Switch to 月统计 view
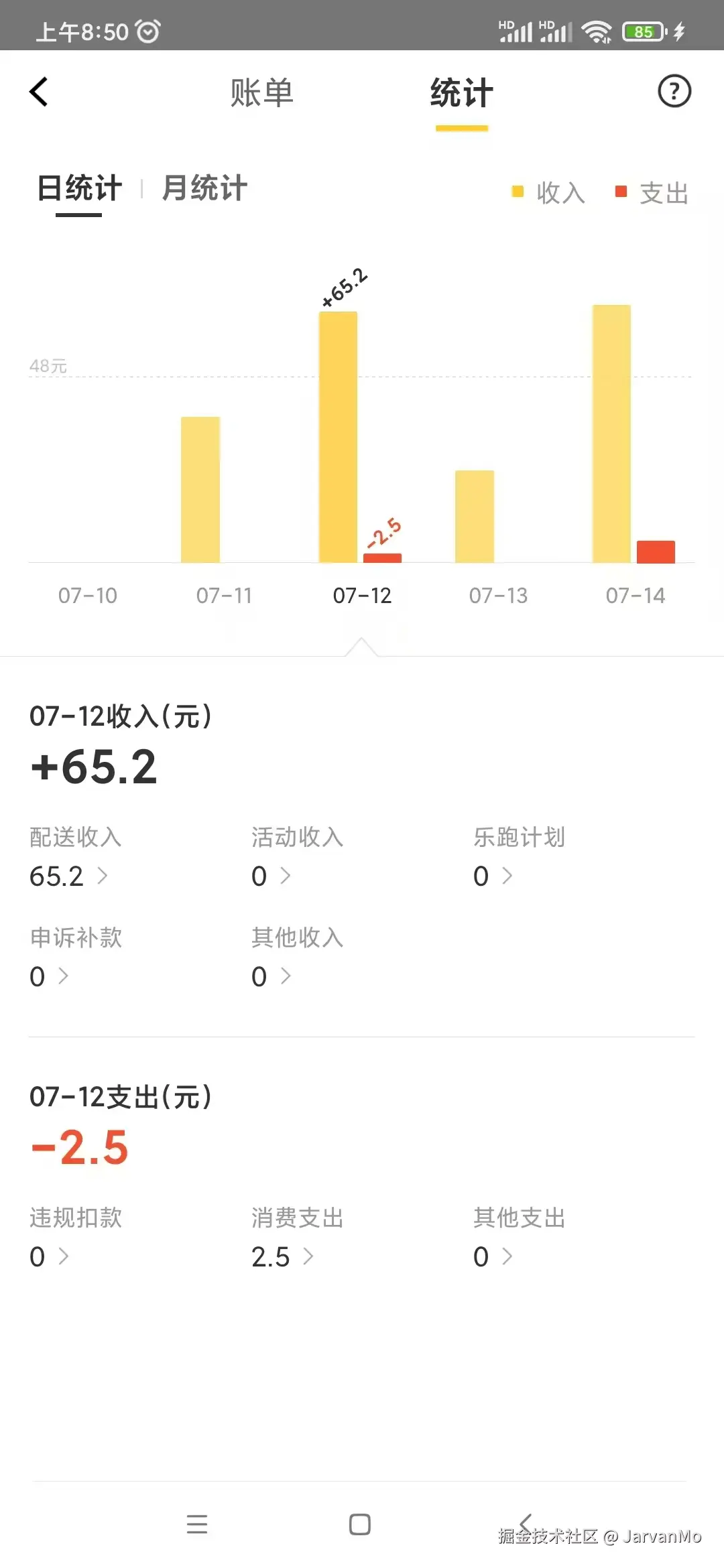This screenshot has width=724, height=1568. (x=204, y=188)
